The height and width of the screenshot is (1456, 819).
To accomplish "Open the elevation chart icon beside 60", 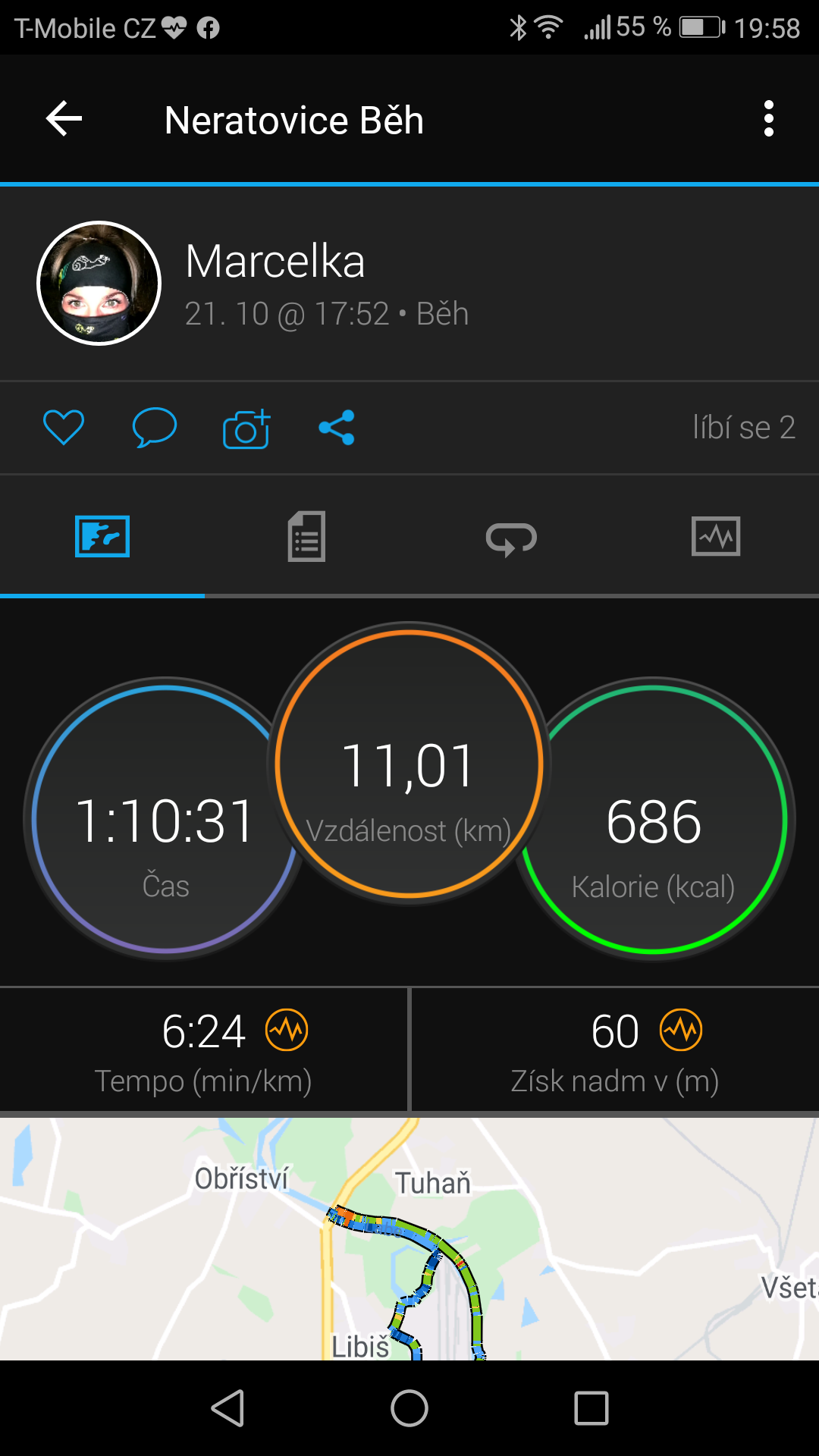I will click(x=681, y=1030).
